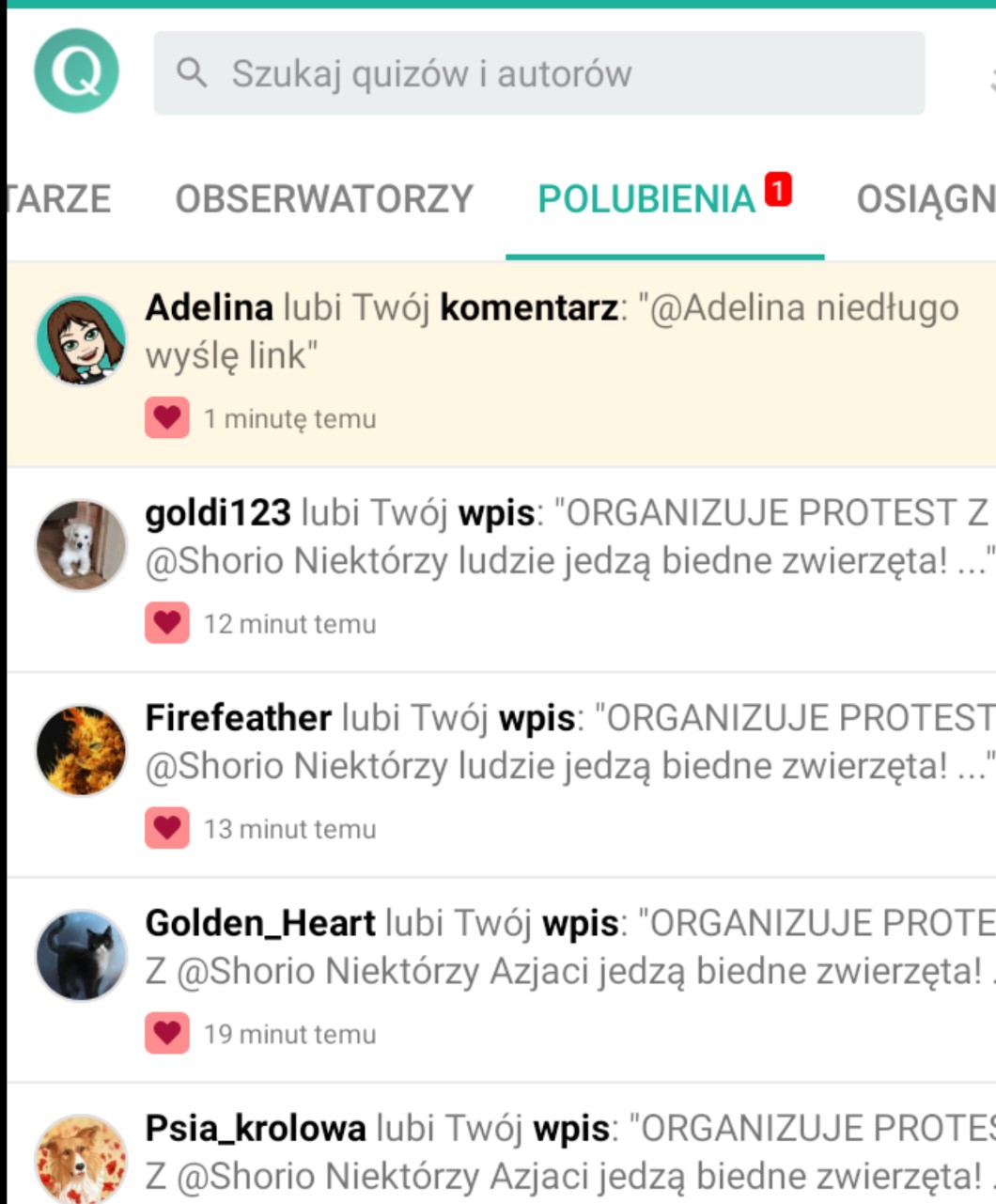View Firefeather's profile avatar
The image size is (996, 1204).
click(81, 750)
